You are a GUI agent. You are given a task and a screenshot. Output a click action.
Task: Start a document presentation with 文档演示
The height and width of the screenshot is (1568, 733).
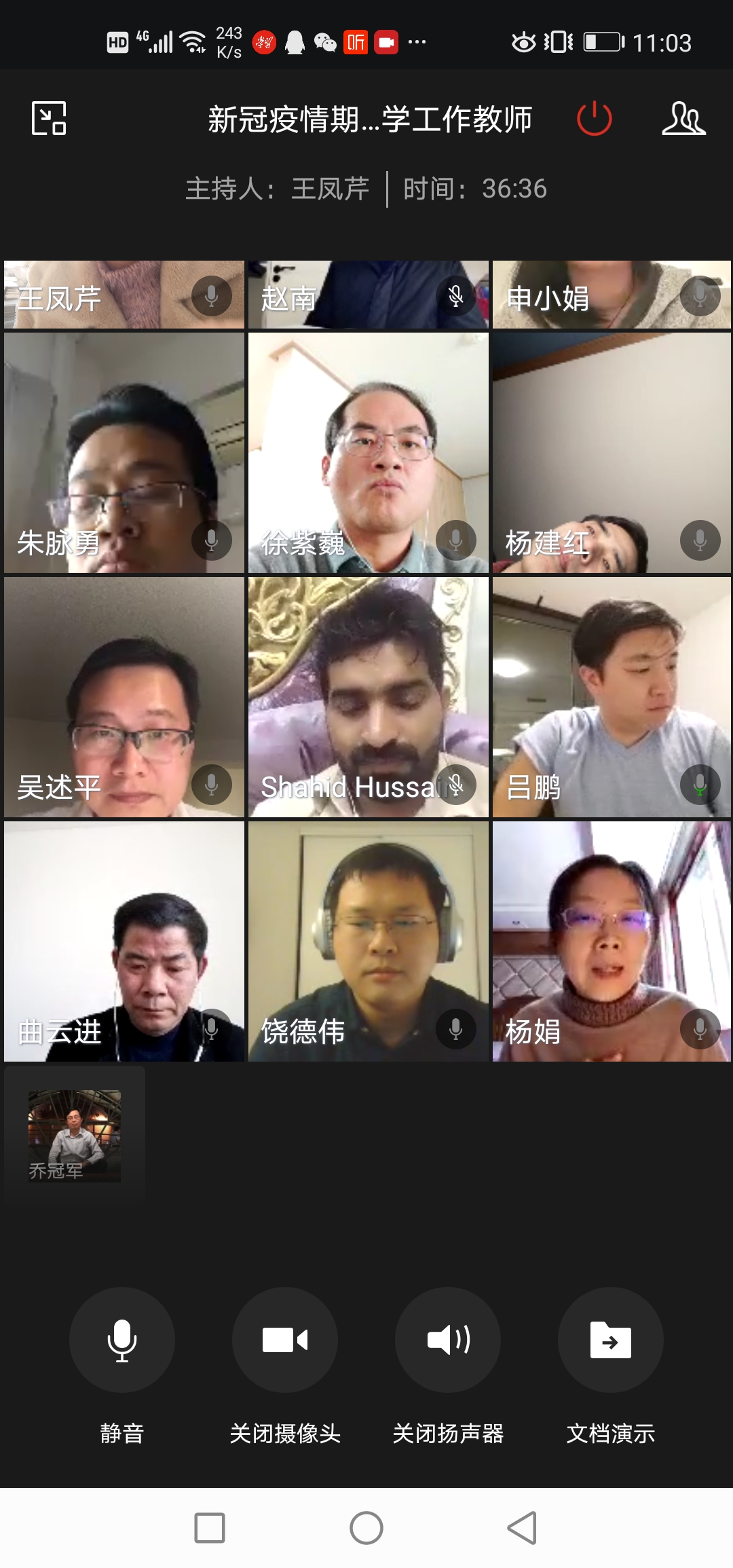point(610,1340)
